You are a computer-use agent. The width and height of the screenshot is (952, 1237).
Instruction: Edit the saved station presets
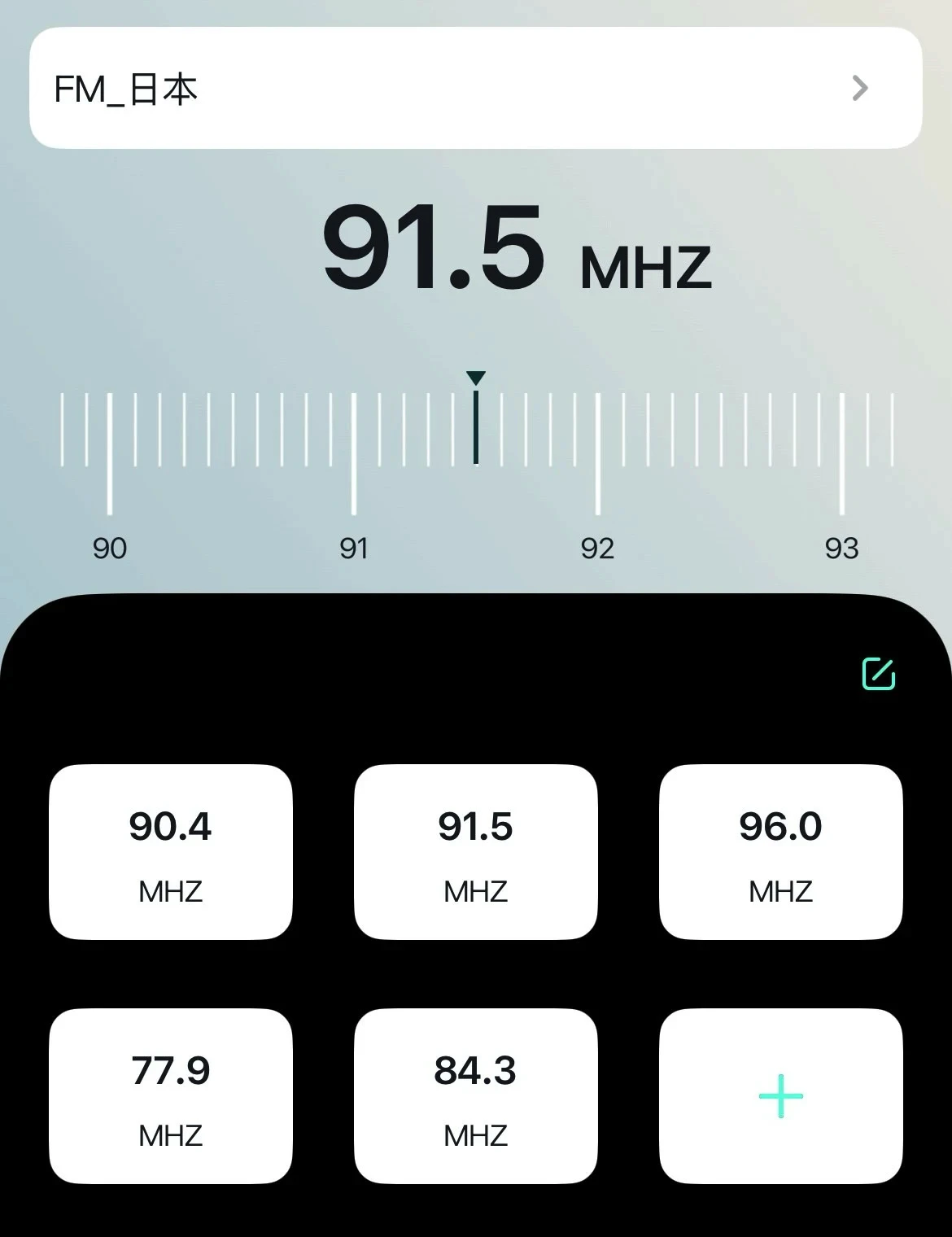878,674
